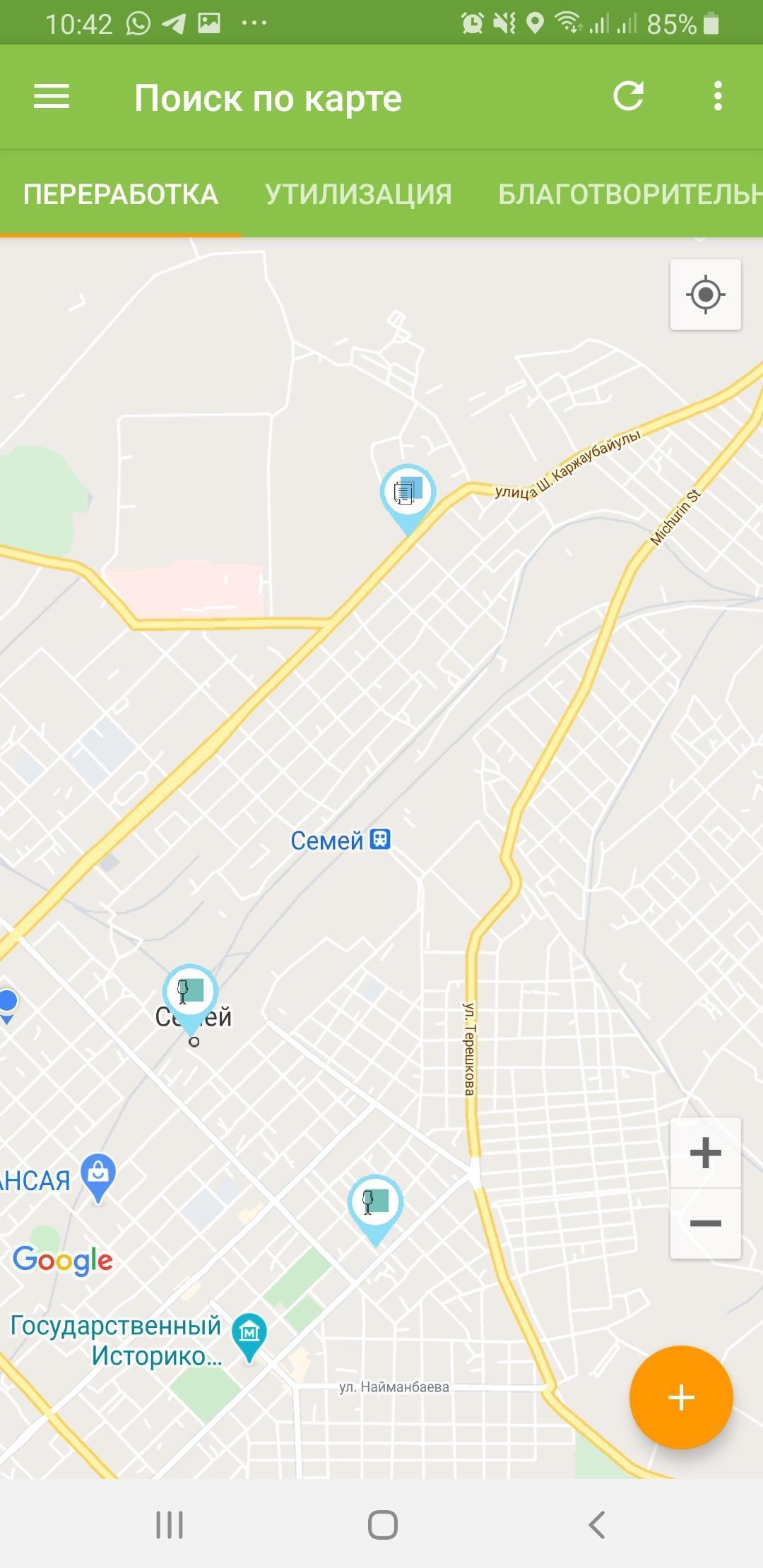The image size is (763, 1568).
Task: Open the paper recycling marker near улица Ш. Каржаубайулы
Action: point(408,499)
